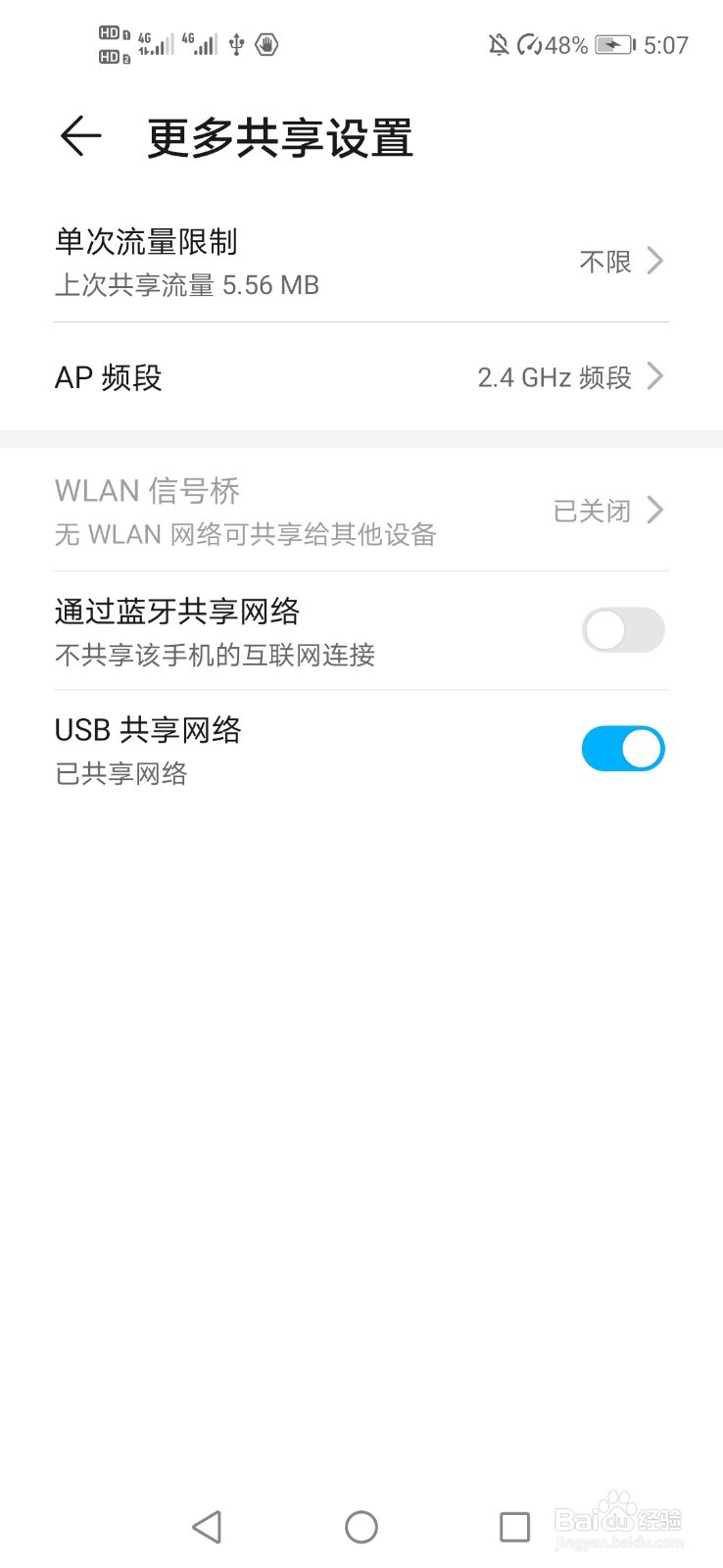Image resolution: width=723 pixels, height=1568 pixels.
Task: Toggle Bluetooth tethering off again
Action: [623, 630]
